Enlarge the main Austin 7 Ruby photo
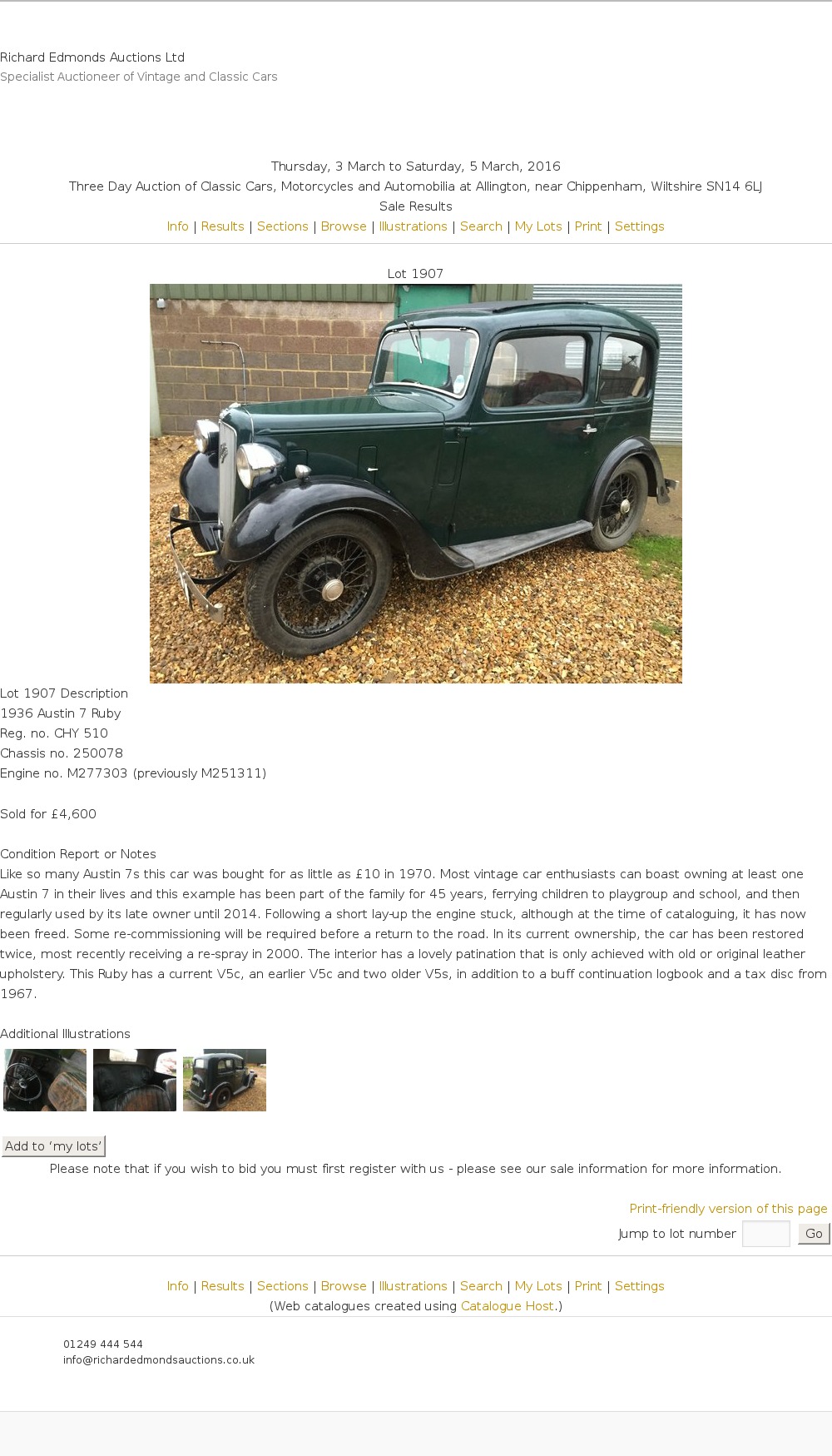Screen dimensions: 832x1456 tap(415, 483)
